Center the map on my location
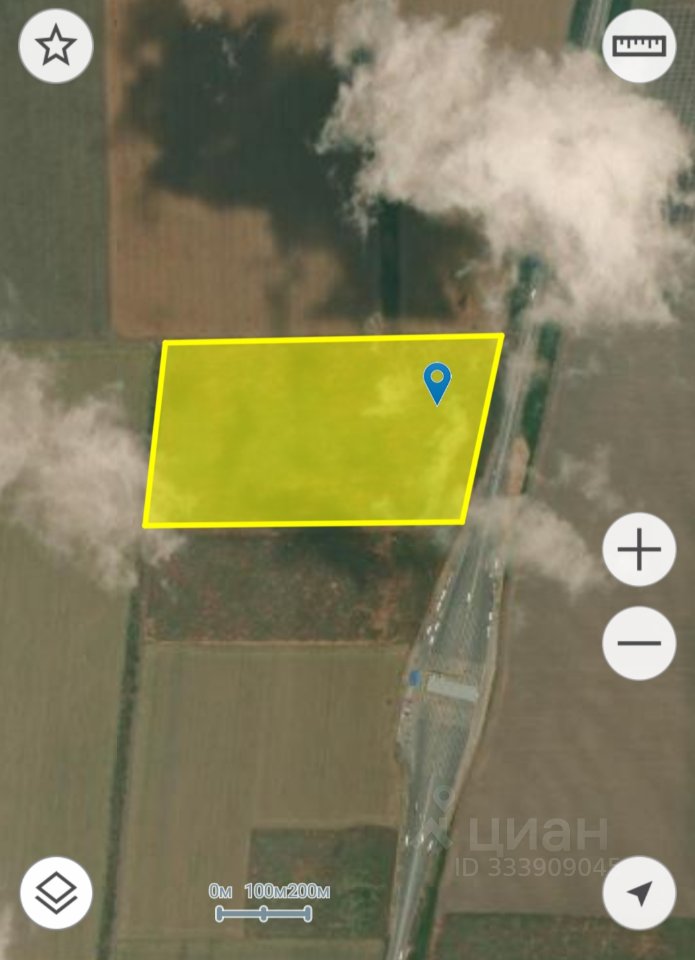 tap(639, 893)
